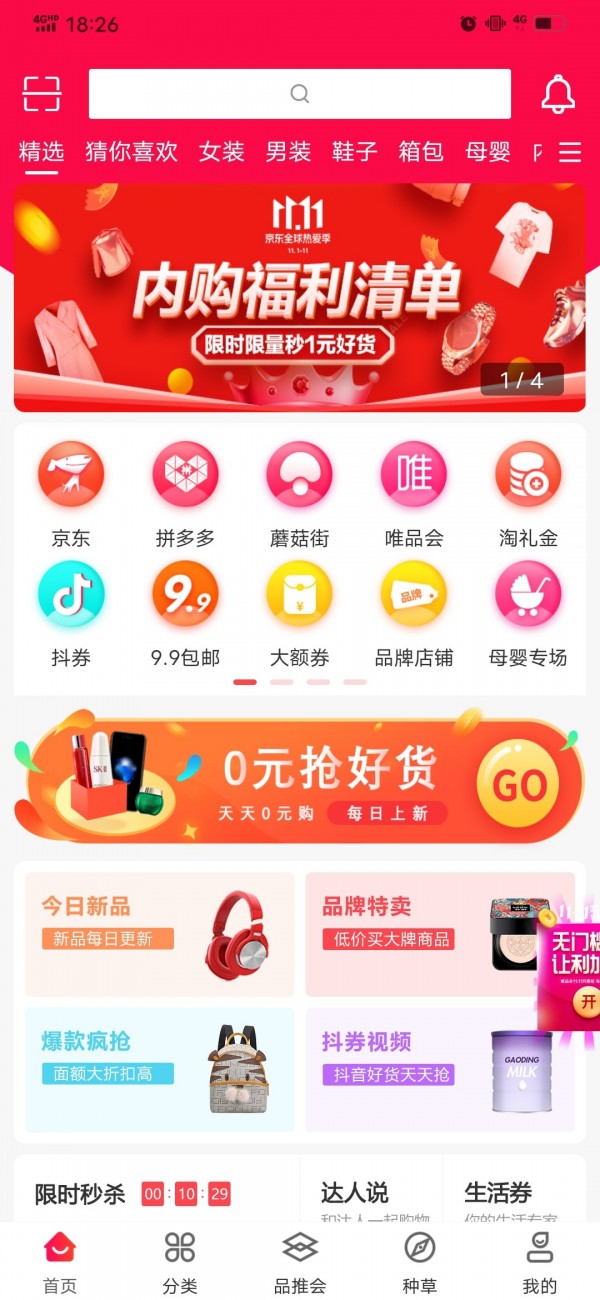The width and height of the screenshot is (600, 1300).
Task: Go to 唯品会 deals
Action: (x=414, y=495)
